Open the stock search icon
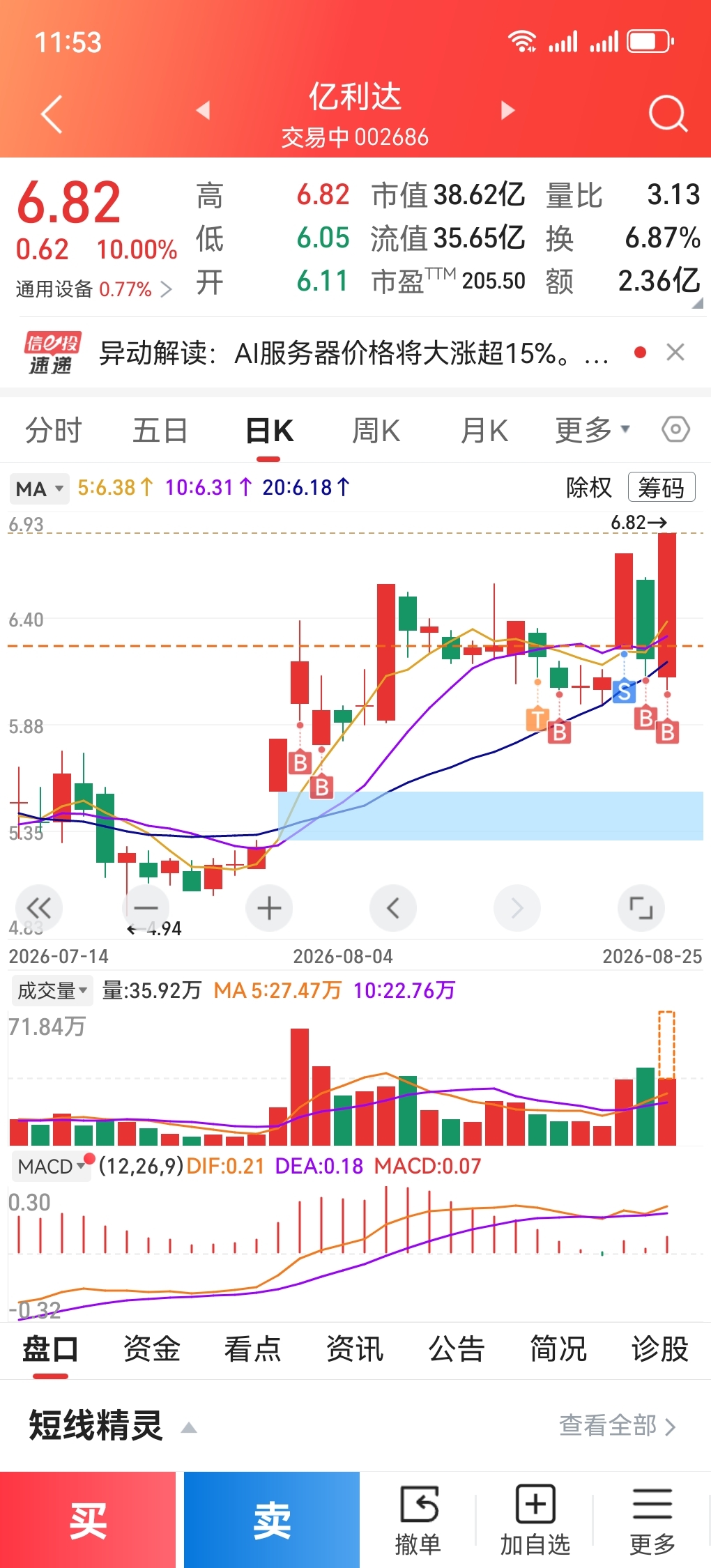 point(668,114)
